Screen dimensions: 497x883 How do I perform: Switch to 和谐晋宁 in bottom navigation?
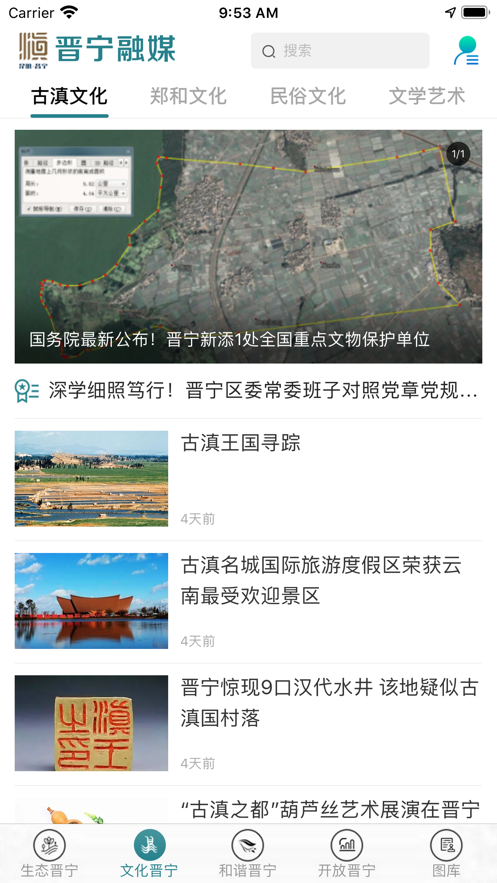pos(248,854)
